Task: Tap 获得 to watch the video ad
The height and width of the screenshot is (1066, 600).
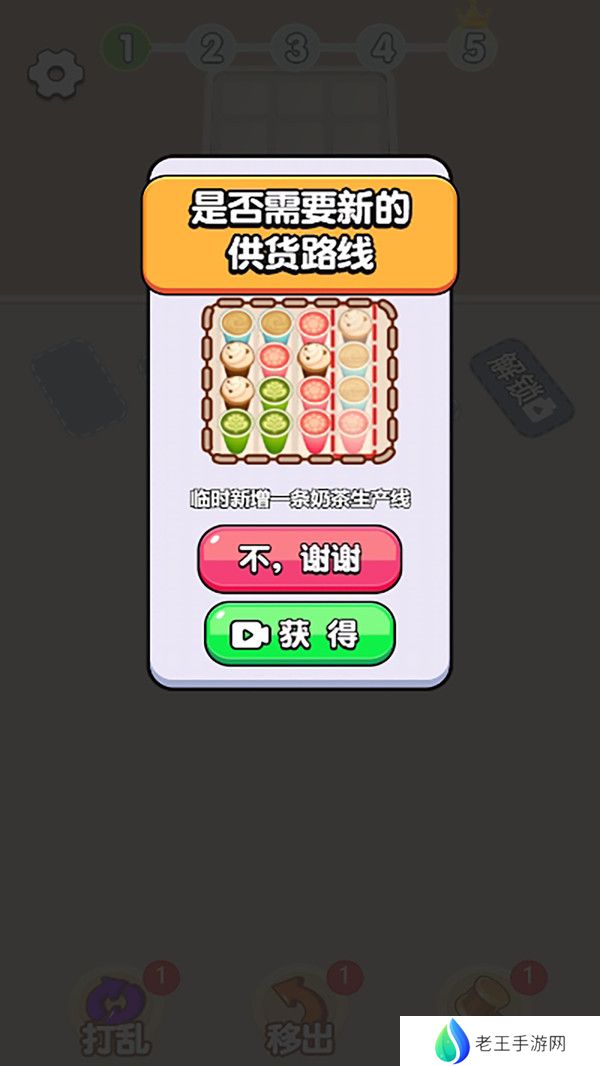Action: (x=300, y=634)
